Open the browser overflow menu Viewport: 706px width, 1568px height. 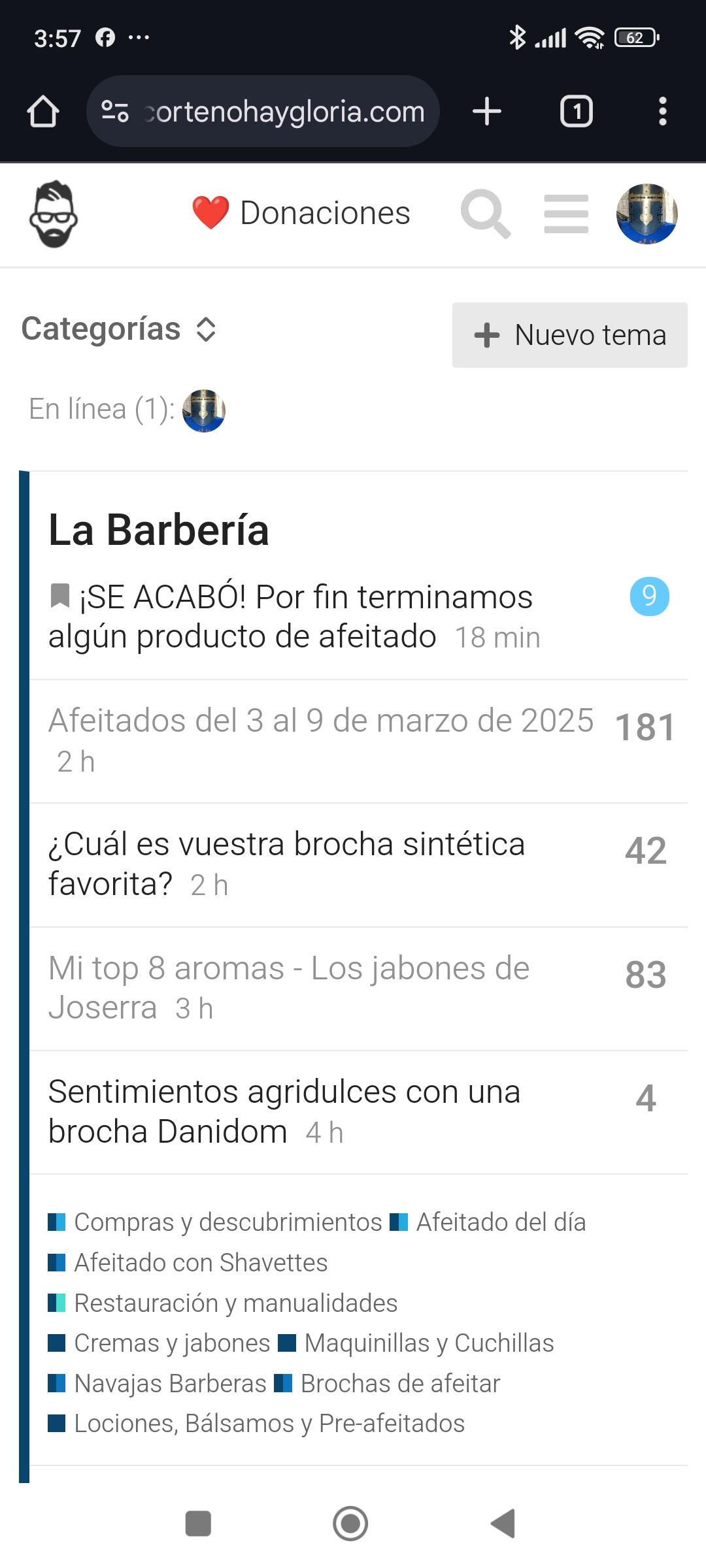pos(662,111)
